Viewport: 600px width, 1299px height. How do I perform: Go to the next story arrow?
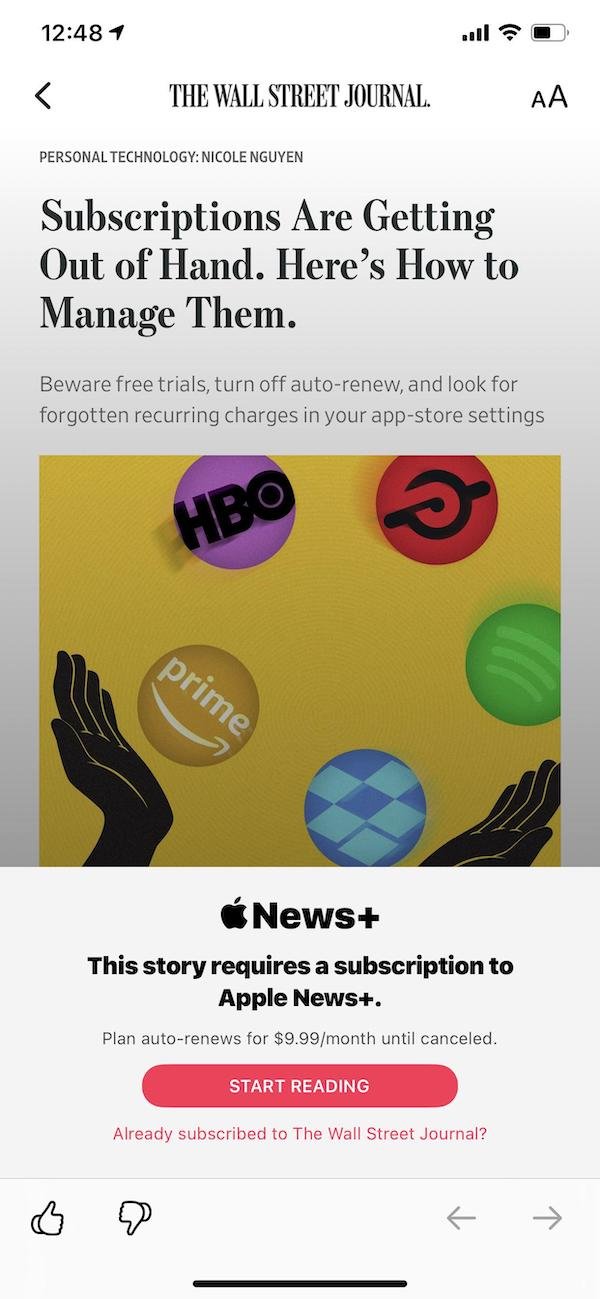pyautogui.click(x=547, y=1217)
